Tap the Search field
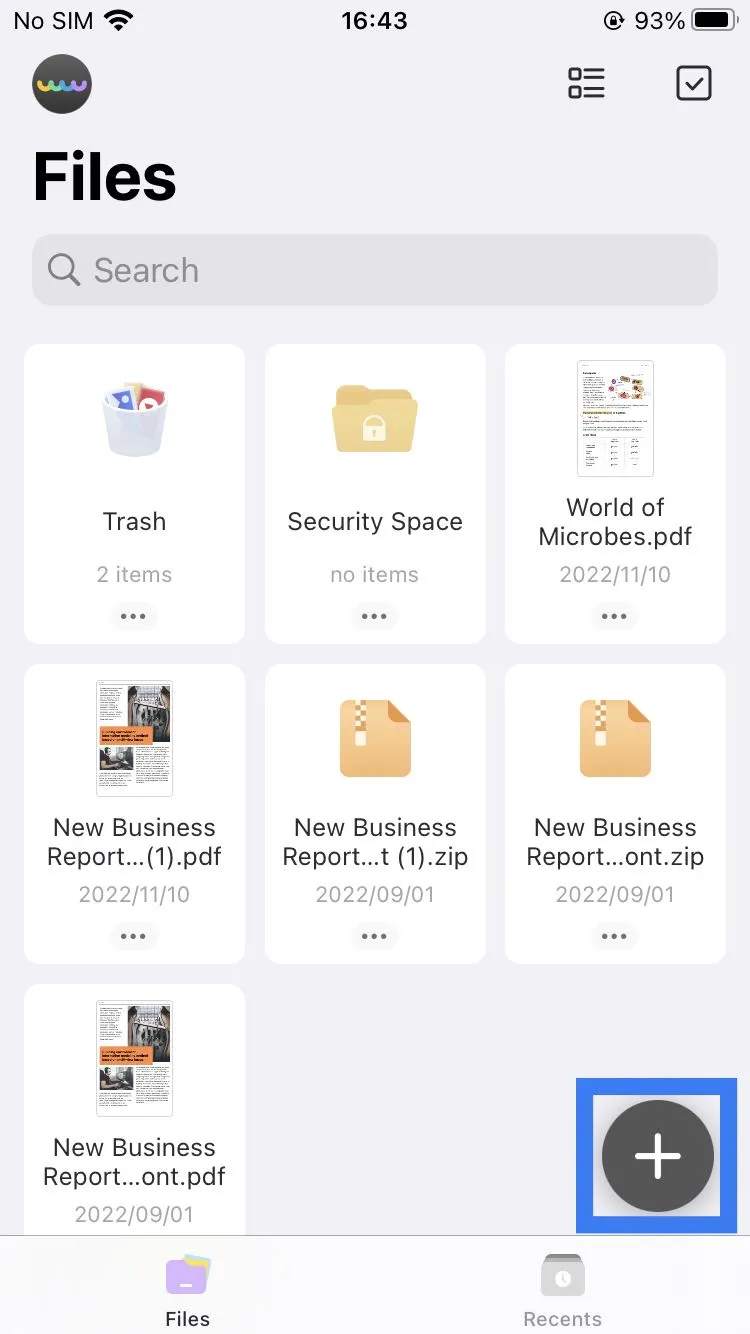 pyautogui.click(x=375, y=270)
